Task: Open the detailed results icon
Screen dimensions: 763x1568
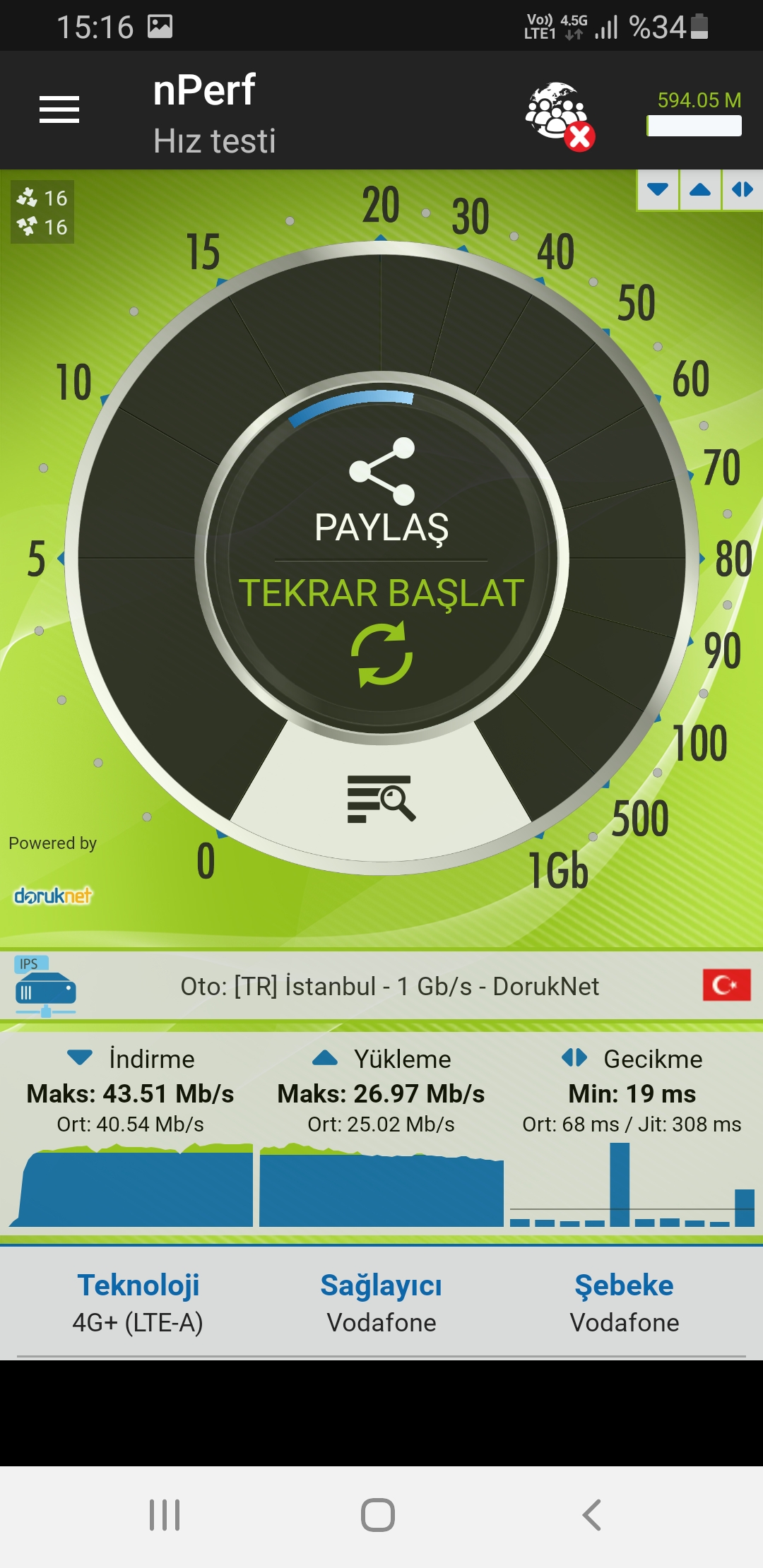Action: click(x=381, y=799)
